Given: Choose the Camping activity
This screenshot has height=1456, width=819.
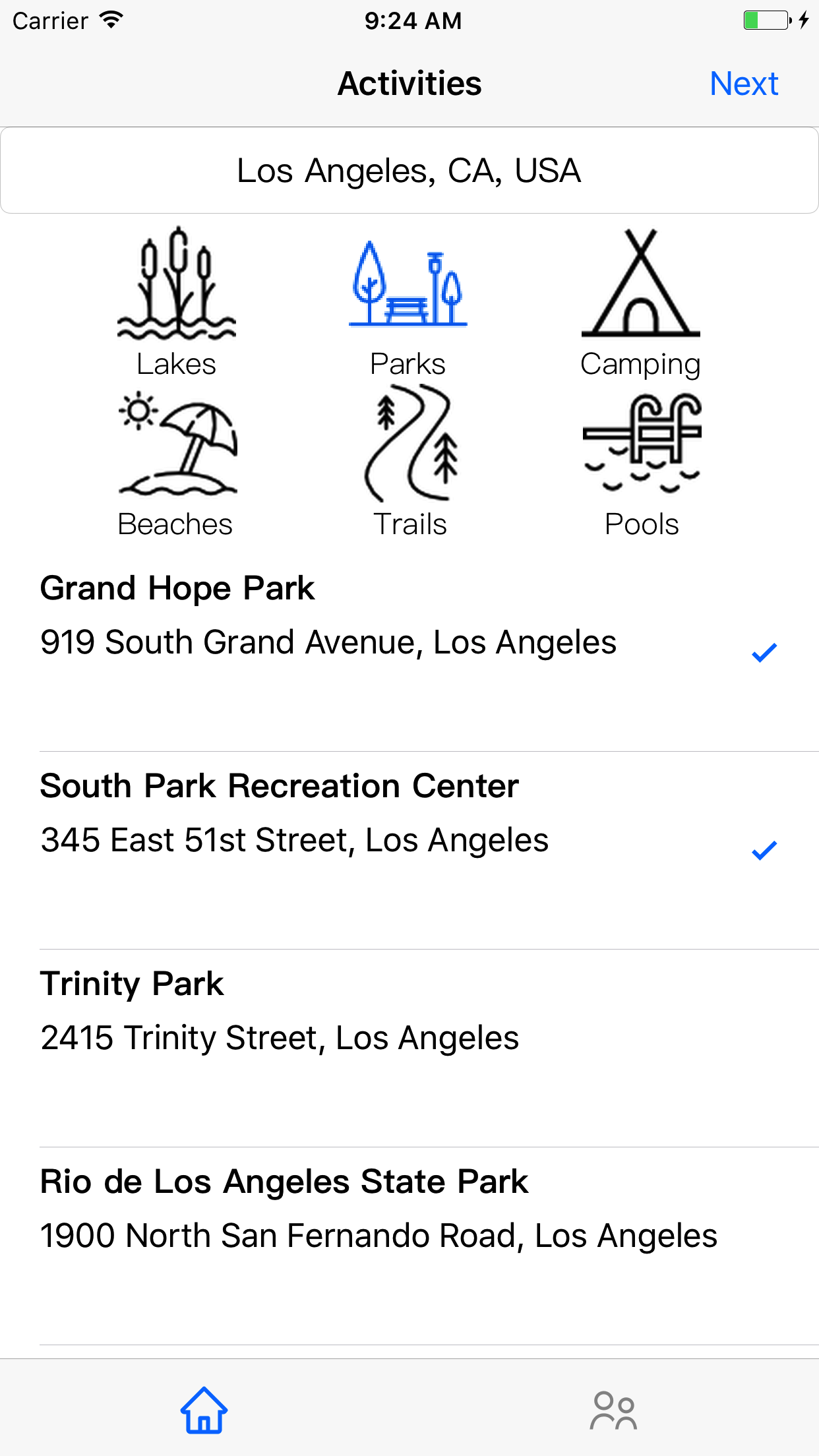Looking at the screenshot, I should click(640, 303).
